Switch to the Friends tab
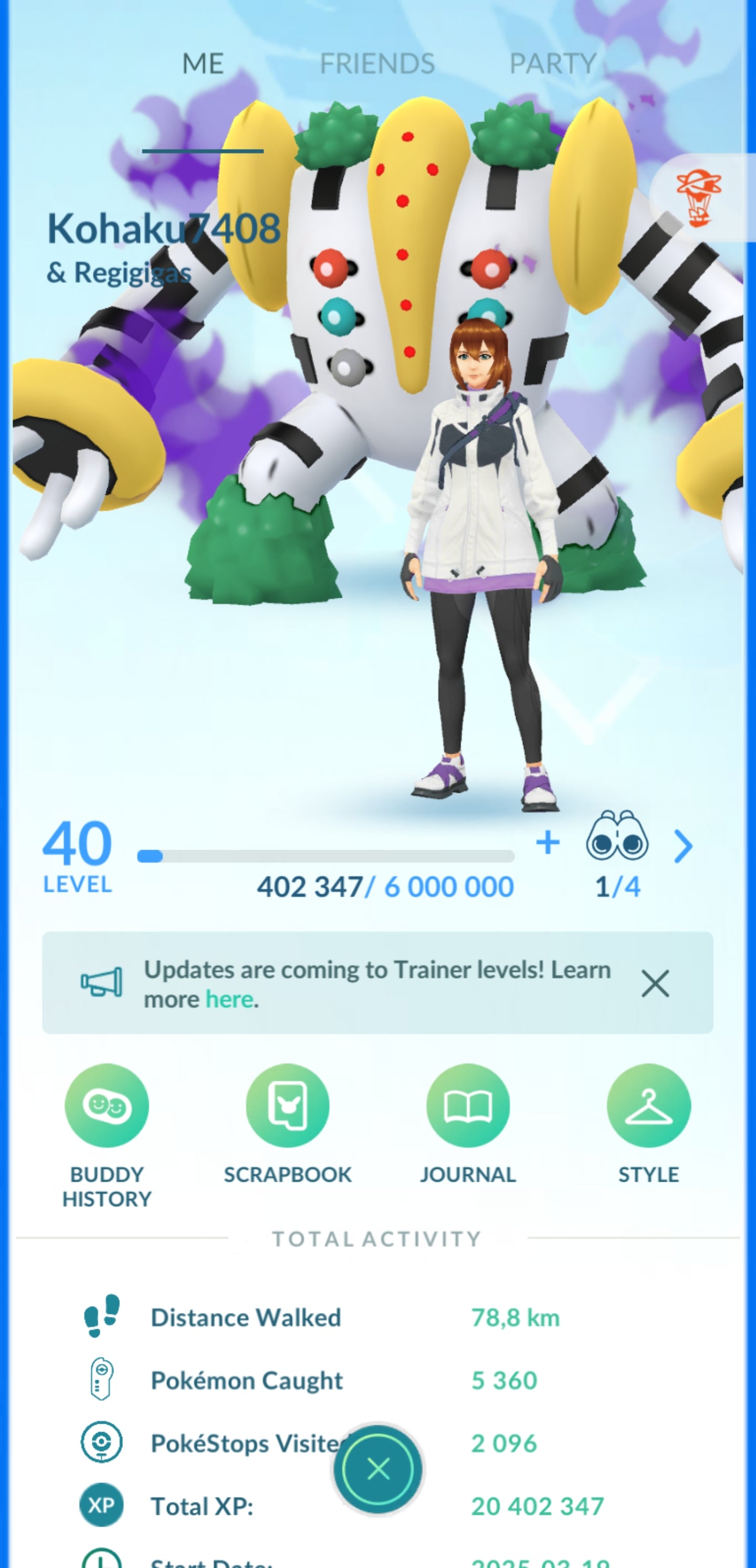 click(377, 63)
